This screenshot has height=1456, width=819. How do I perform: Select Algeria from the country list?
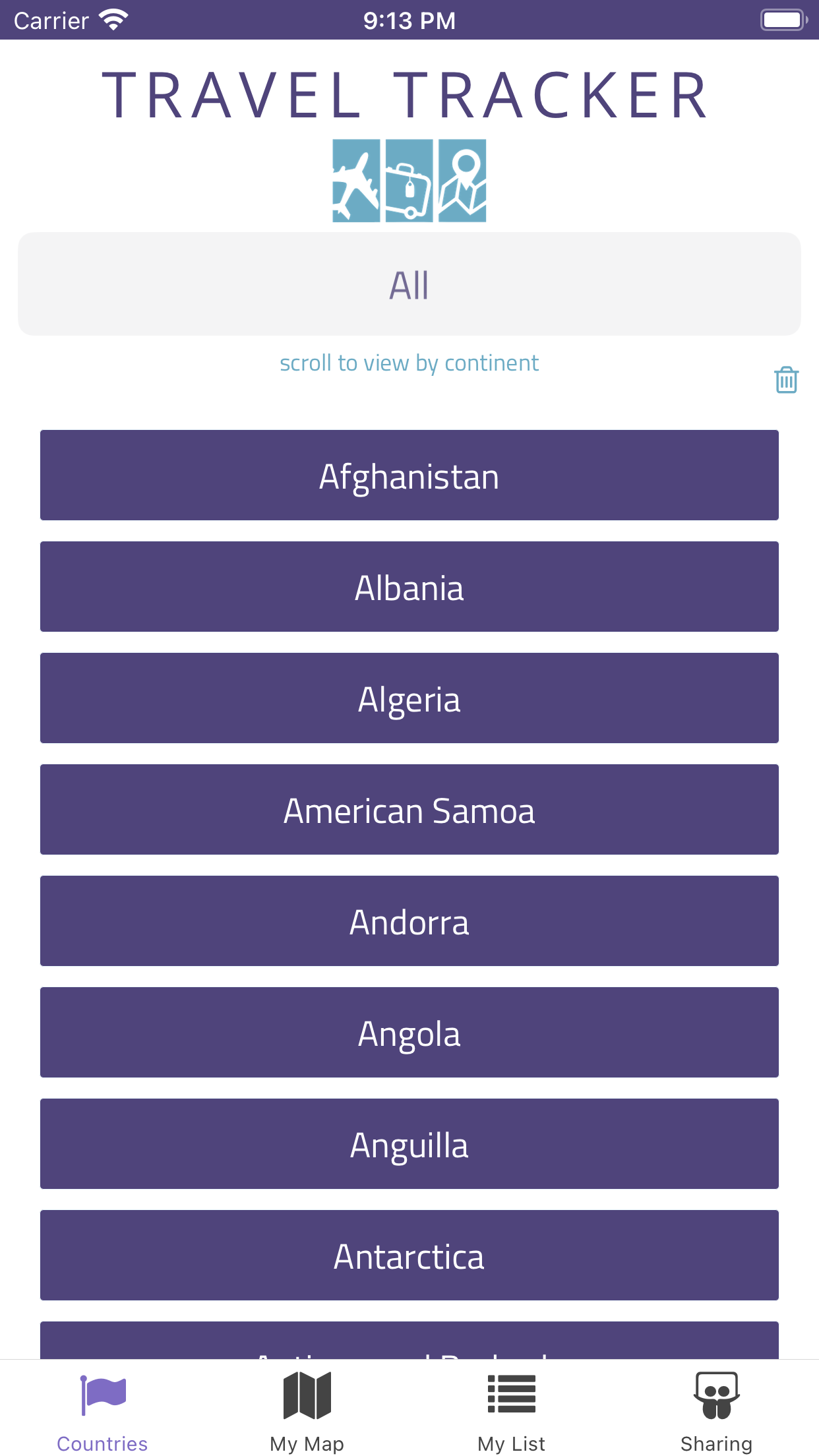click(409, 698)
